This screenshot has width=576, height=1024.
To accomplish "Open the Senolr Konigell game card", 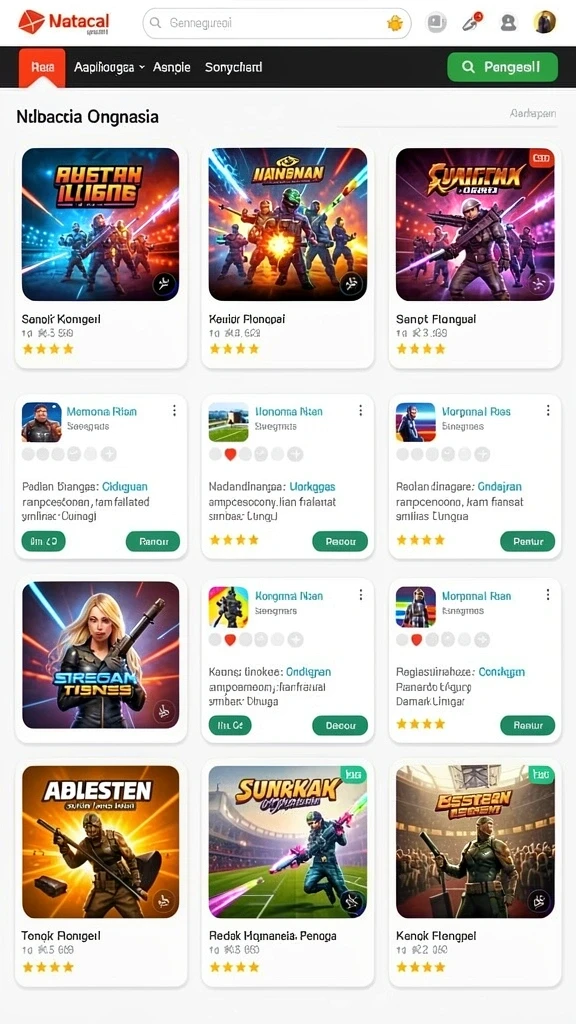I will point(101,256).
